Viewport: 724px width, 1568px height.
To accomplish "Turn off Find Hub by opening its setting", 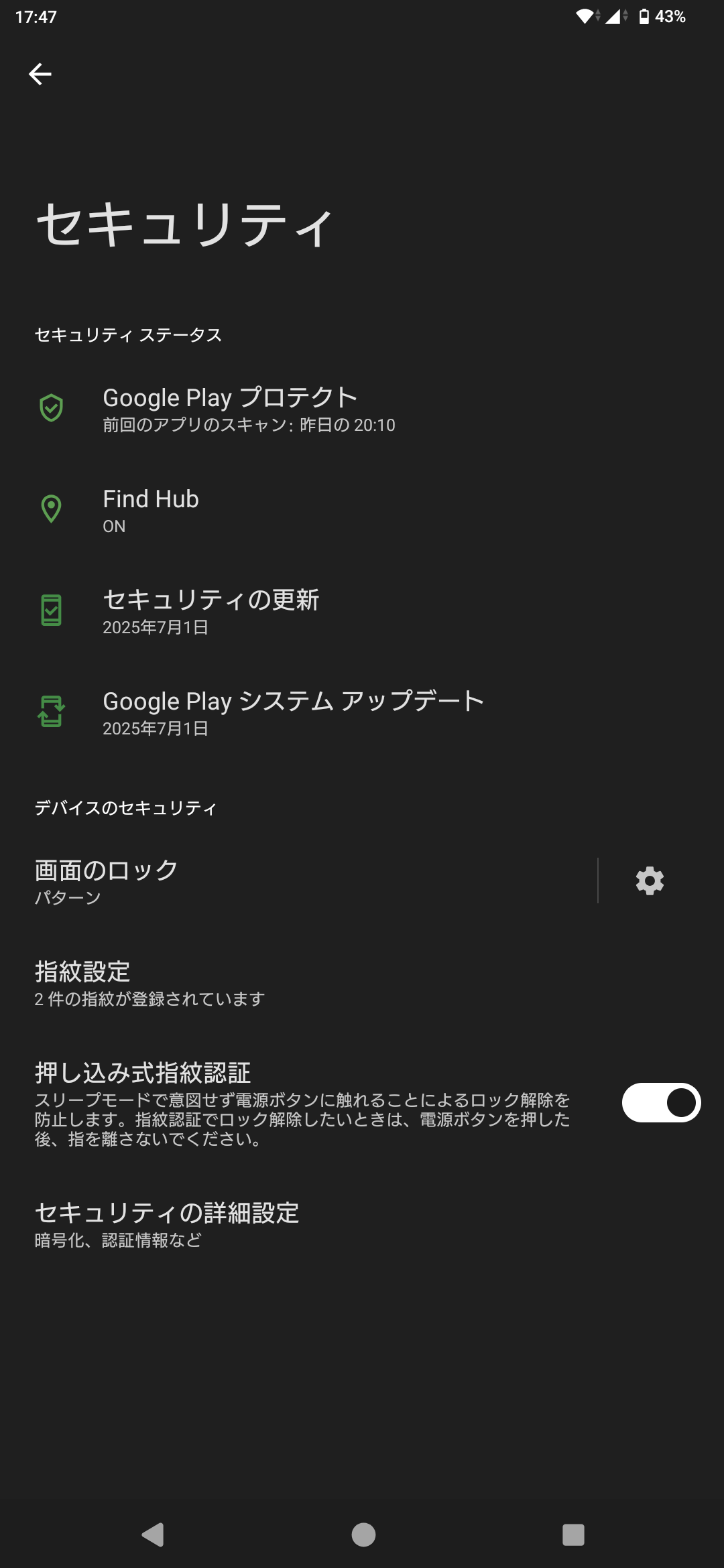I will click(x=268, y=511).
